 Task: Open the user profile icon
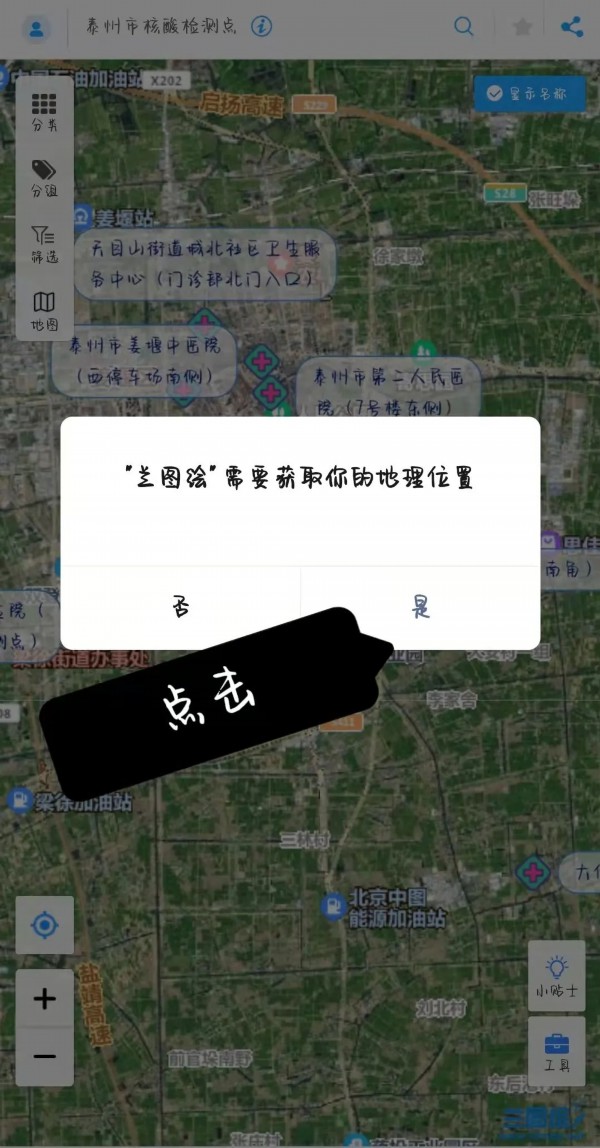tap(37, 28)
